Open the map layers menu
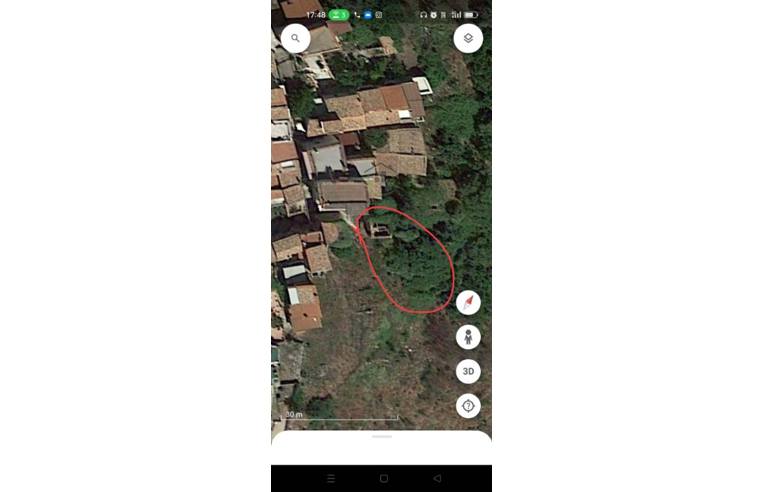Image resolution: width=764 pixels, height=492 pixels. pos(468,39)
